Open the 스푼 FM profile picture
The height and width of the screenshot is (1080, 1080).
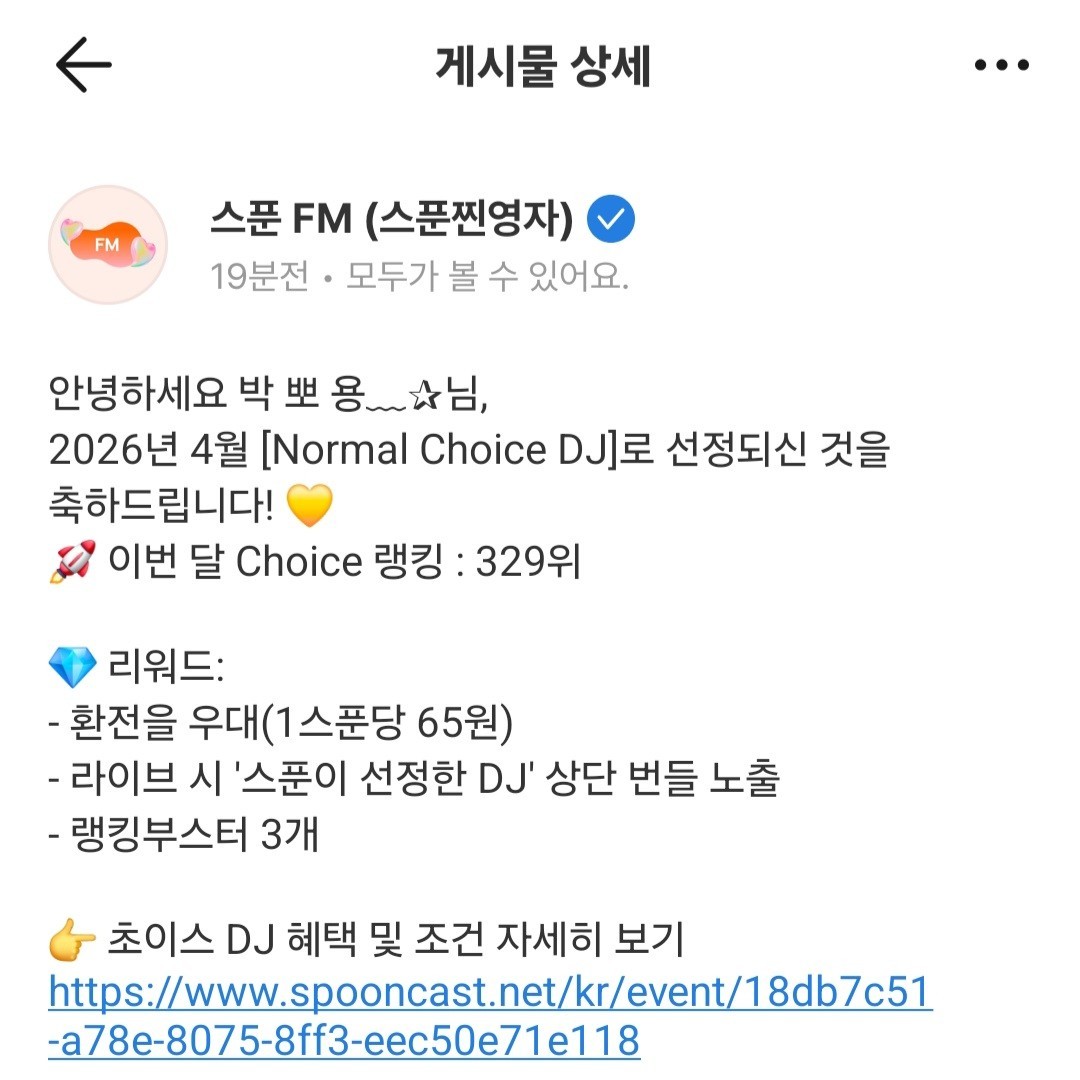108,244
